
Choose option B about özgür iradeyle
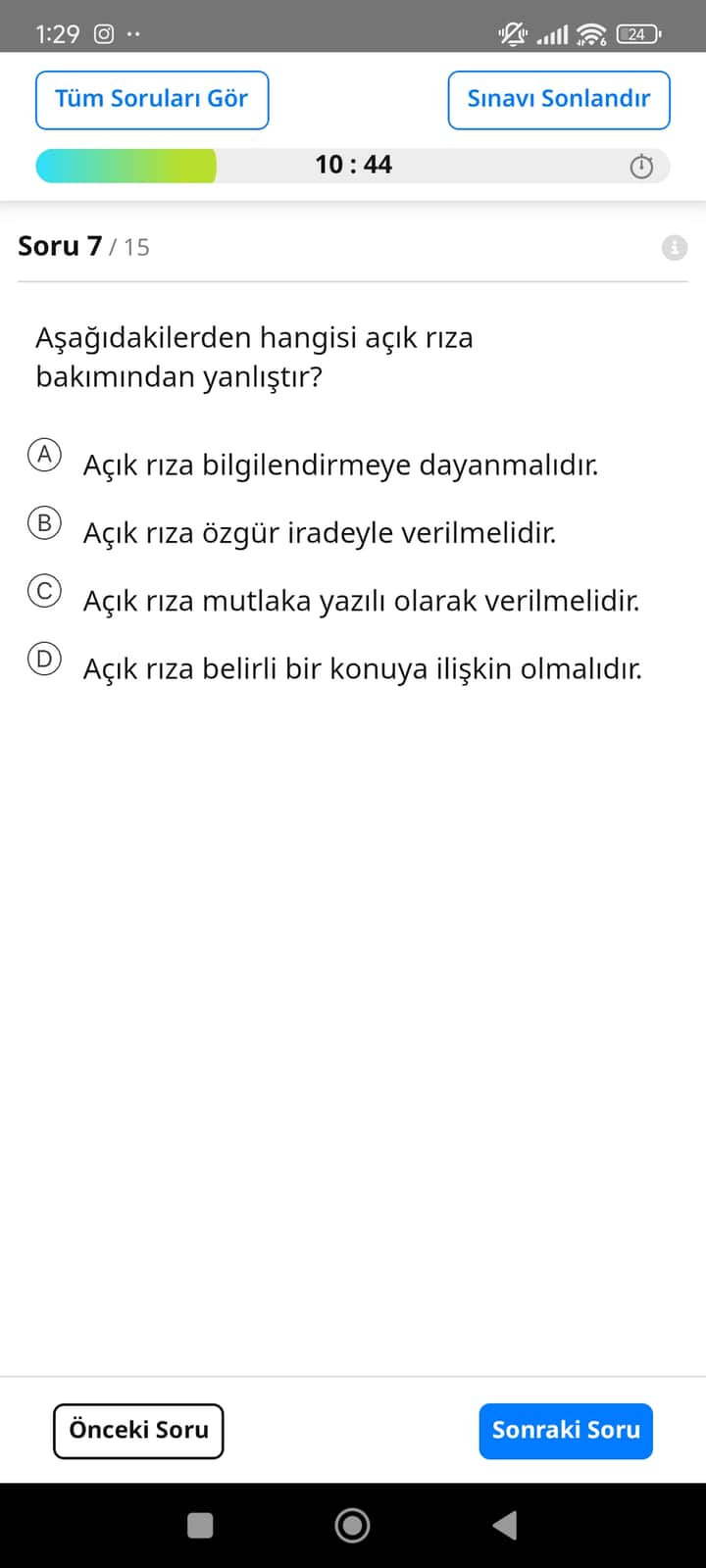(x=44, y=523)
